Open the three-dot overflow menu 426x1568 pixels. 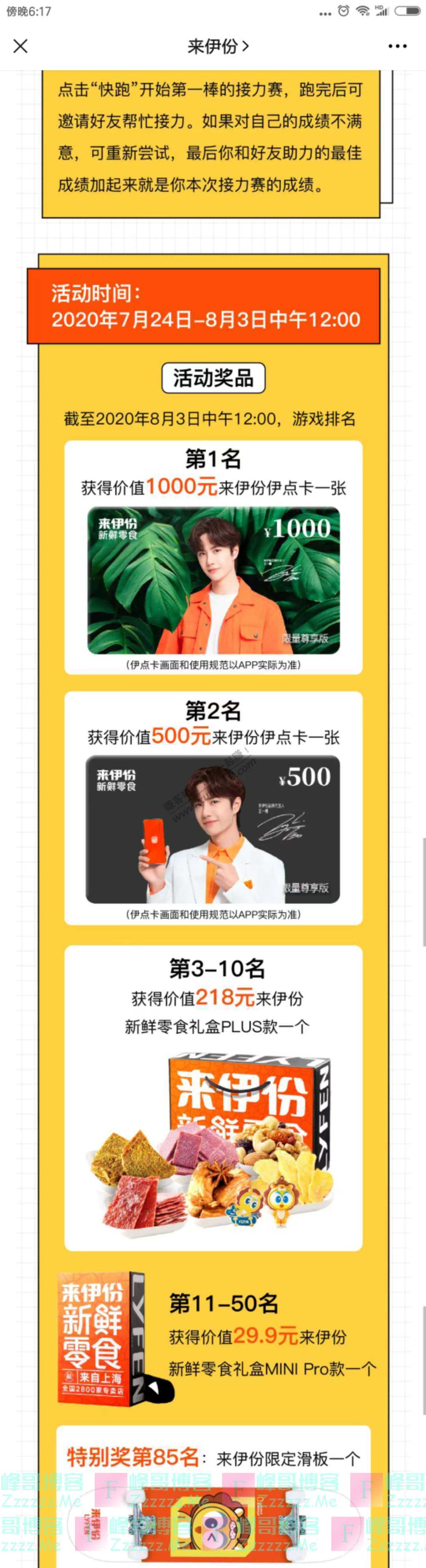[397, 46]
